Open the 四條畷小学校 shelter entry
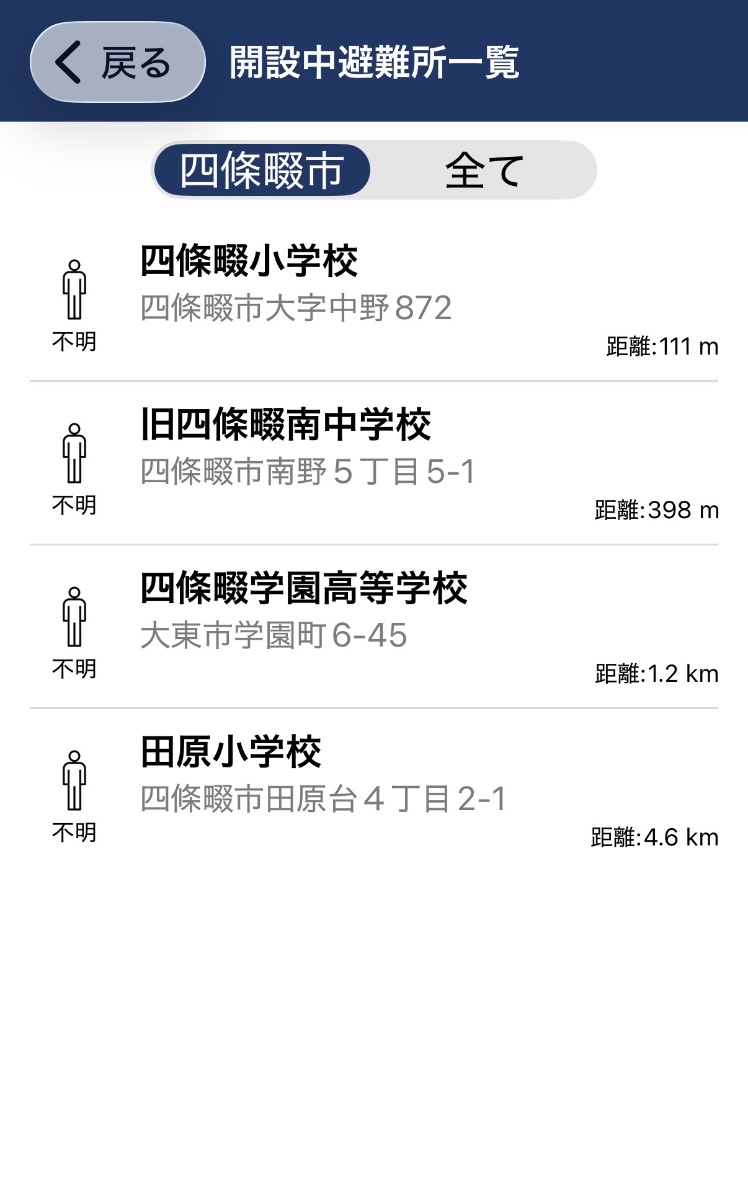This screenshot has height=1200, width=748. pyautogui.click(x=374, y=300)
